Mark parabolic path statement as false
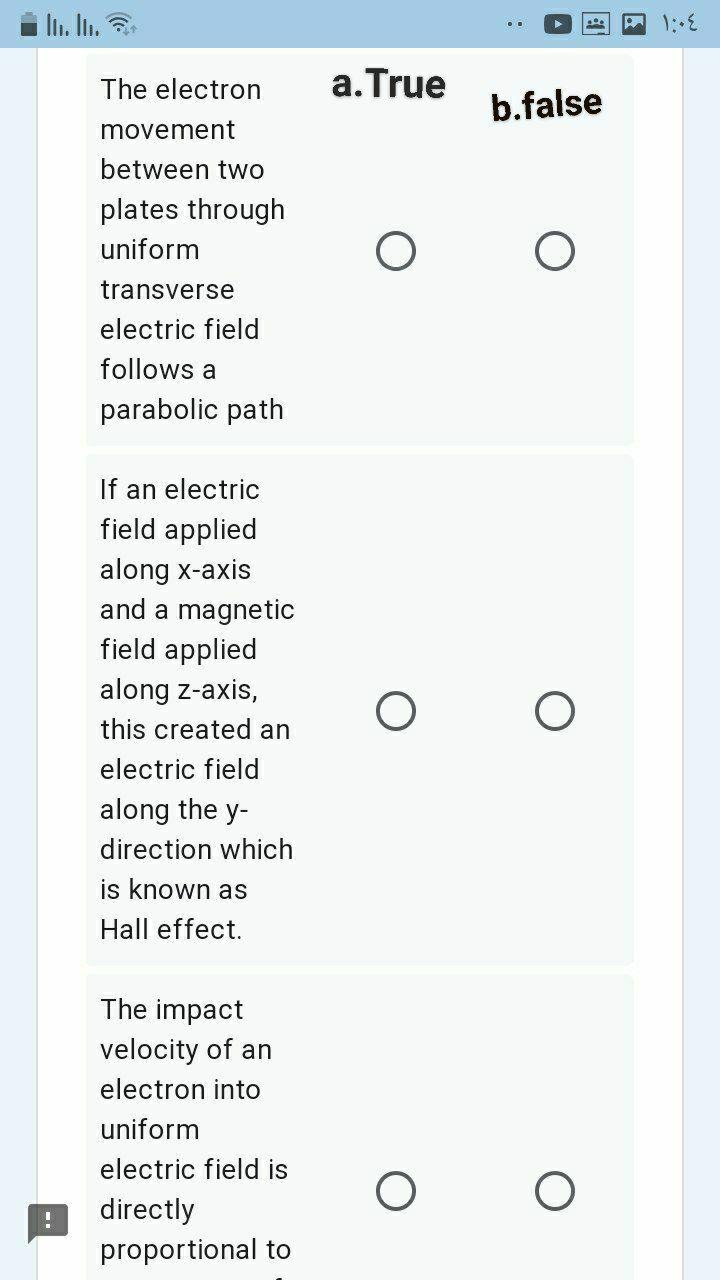The height and width of the screenshot is (1280, 720). click(555, 251)
